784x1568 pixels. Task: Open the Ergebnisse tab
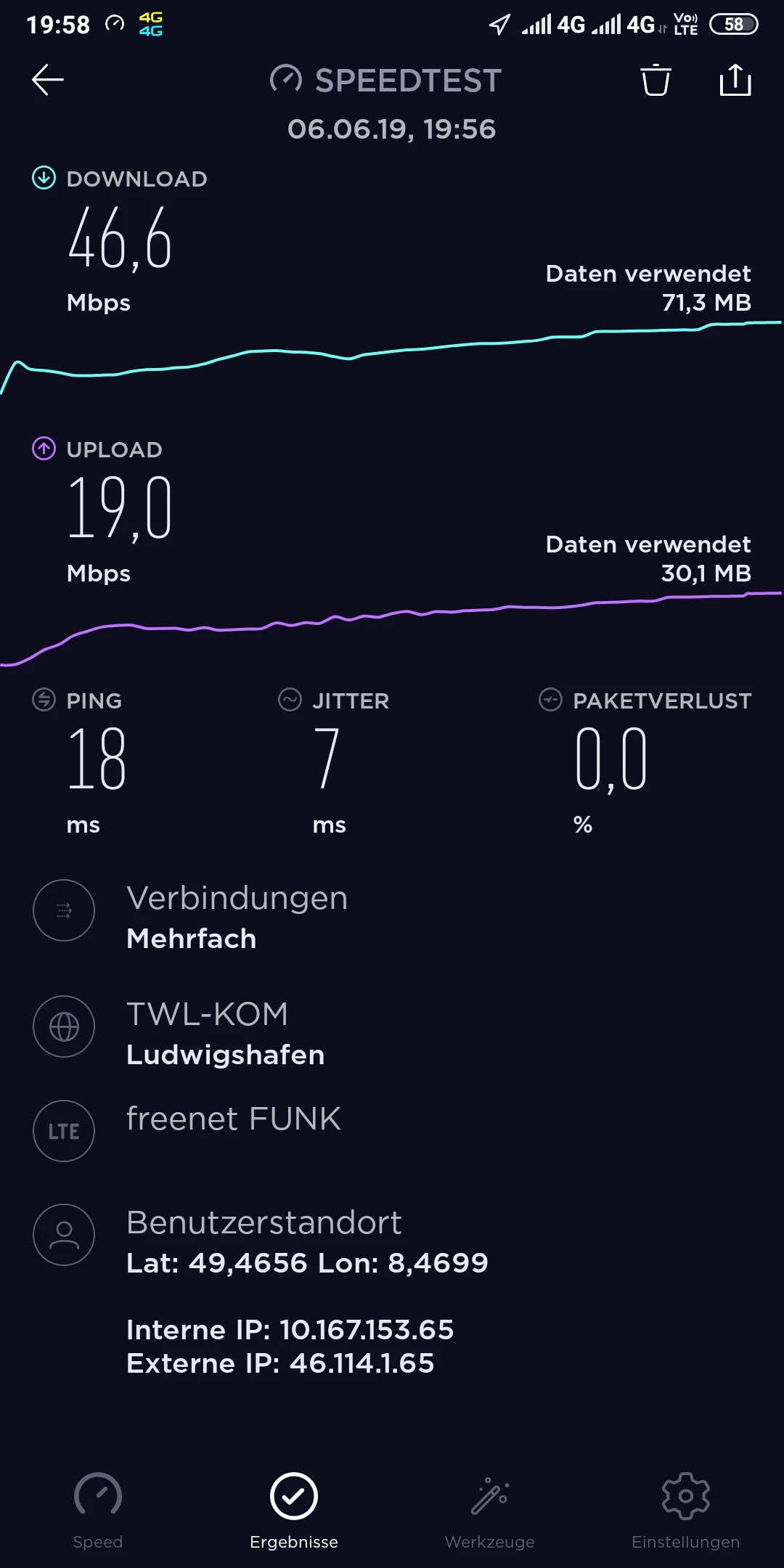[x=294, y=1508]
